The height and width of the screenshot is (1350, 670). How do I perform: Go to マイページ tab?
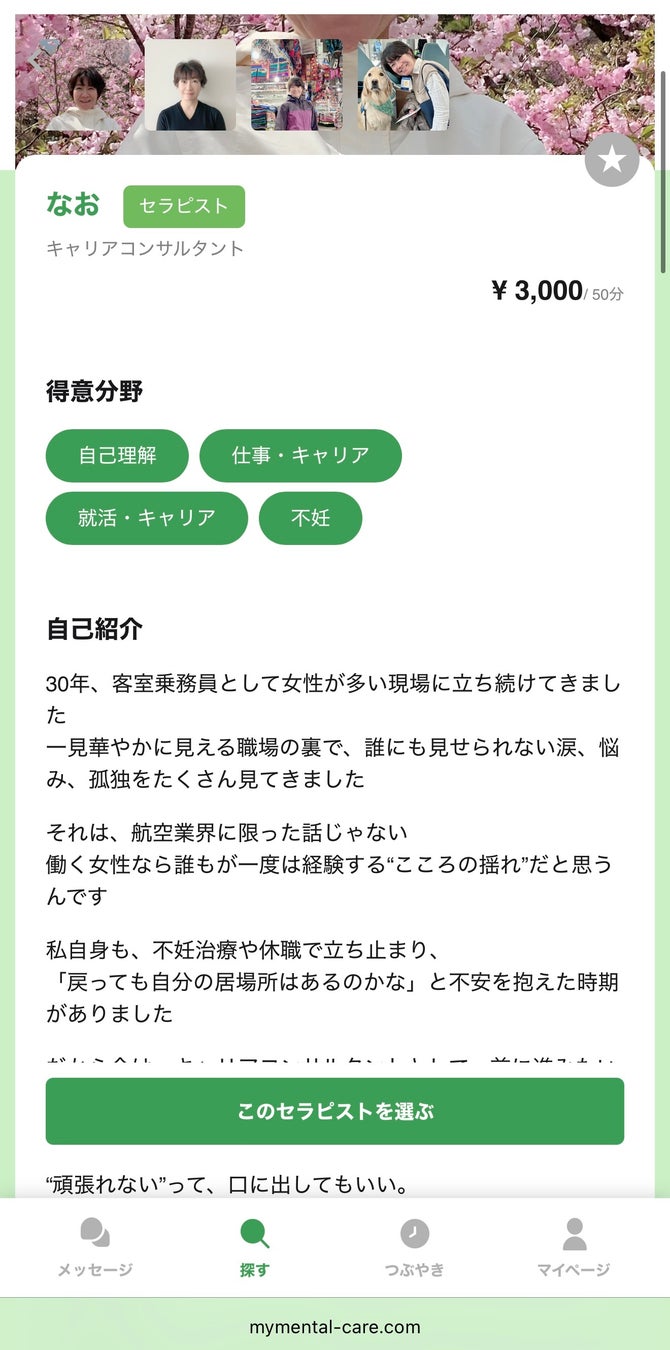573,1247
